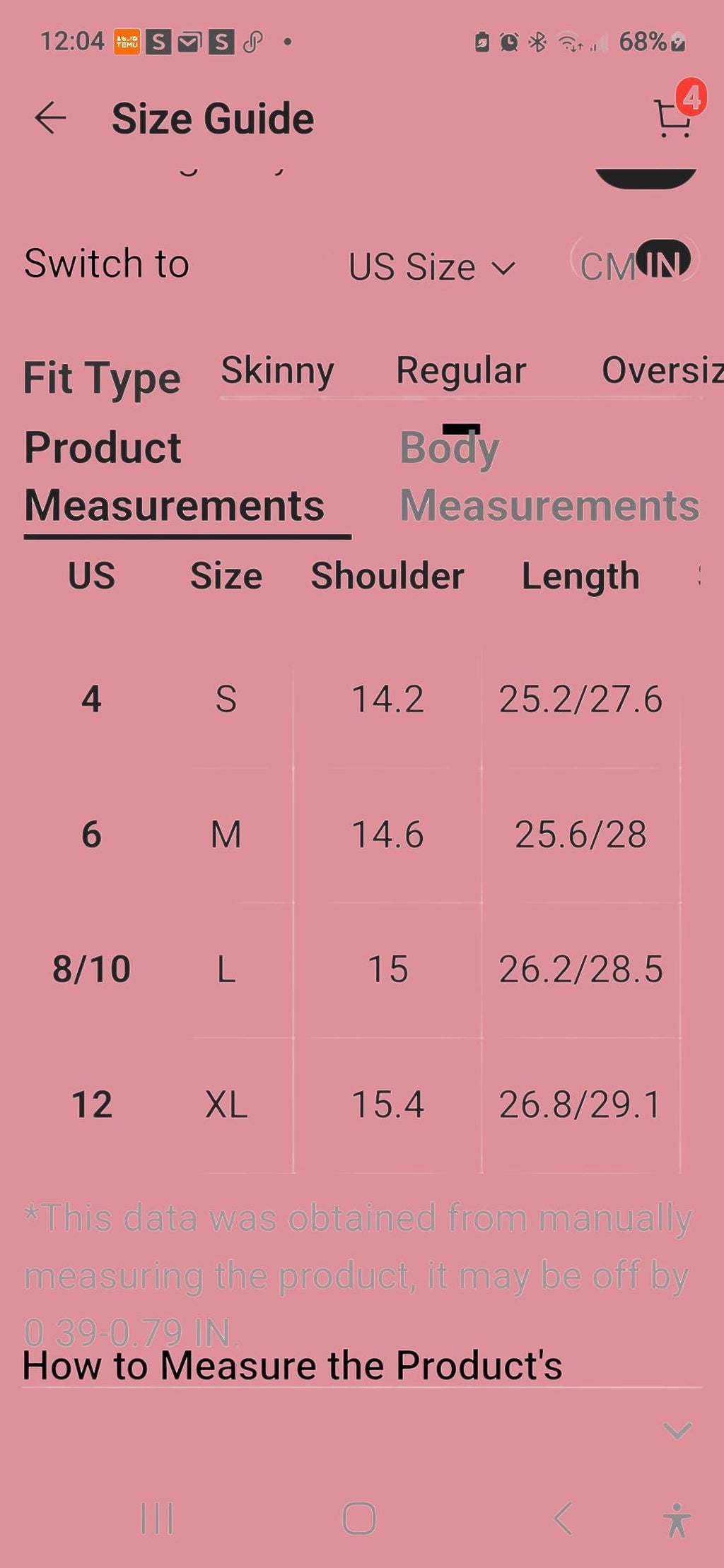Open recent apps from the navigation bar

coord(157,1518)
